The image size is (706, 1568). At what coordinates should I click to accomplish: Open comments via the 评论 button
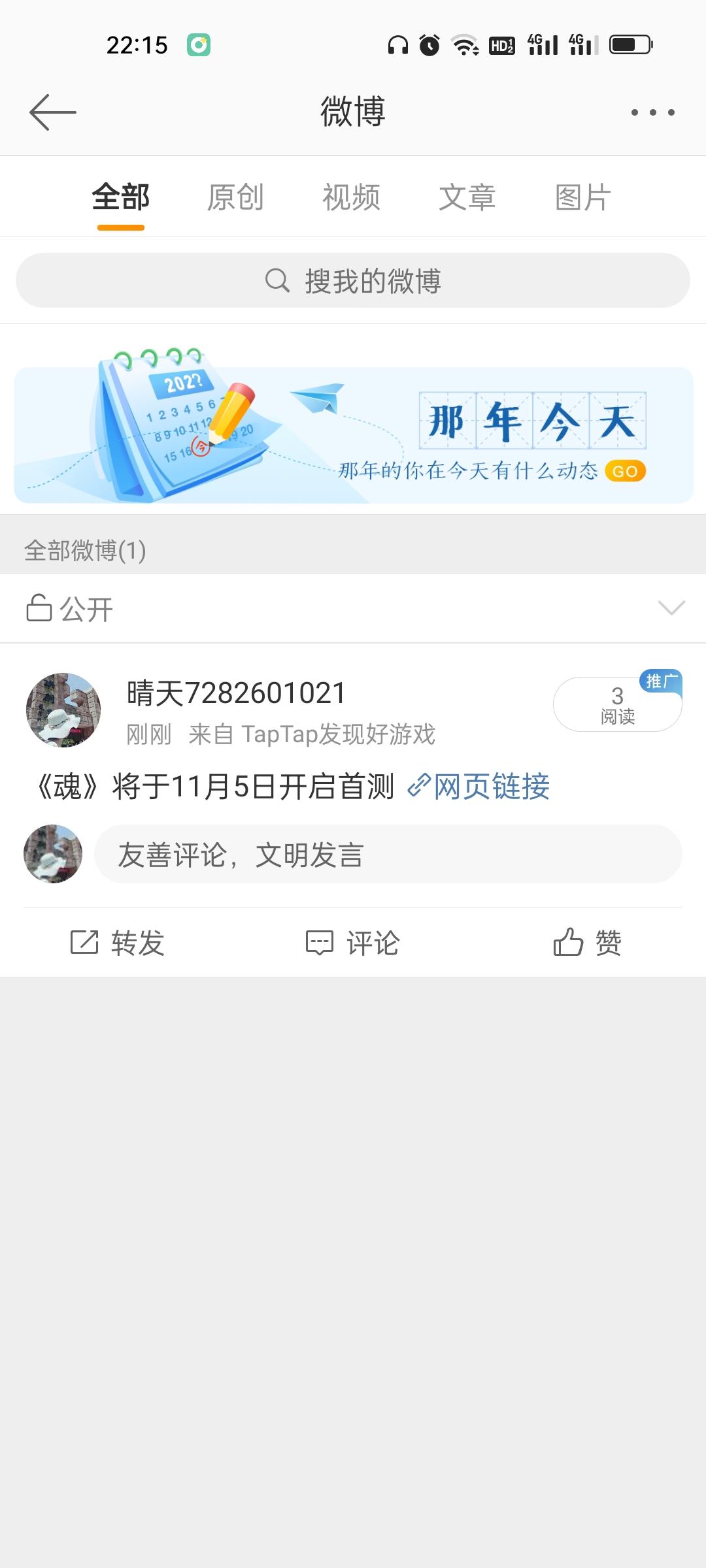pos(353,943)
